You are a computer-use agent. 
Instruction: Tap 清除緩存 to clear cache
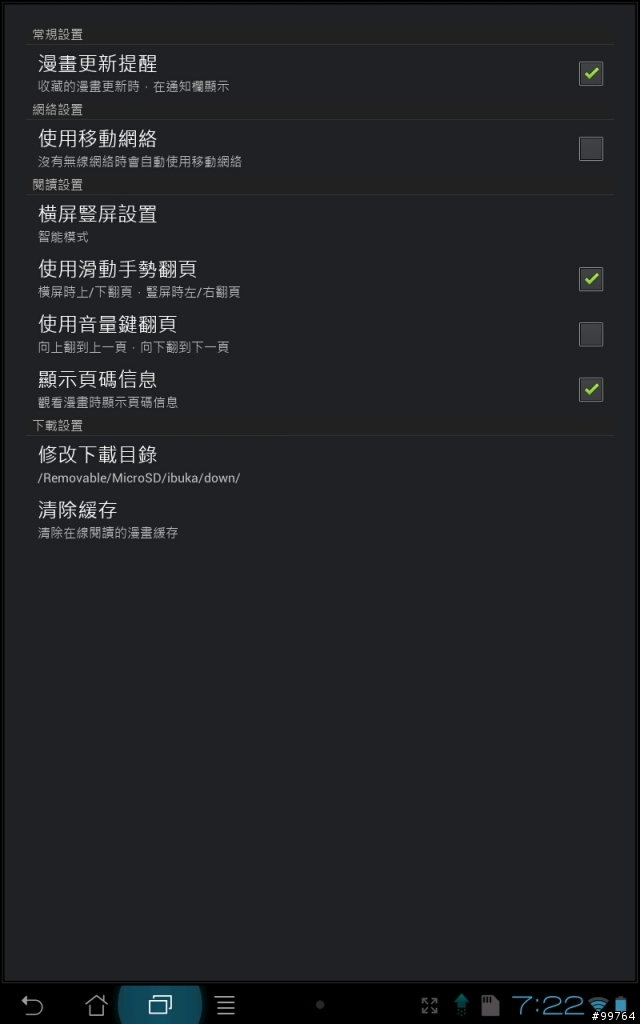pos(320,519)
